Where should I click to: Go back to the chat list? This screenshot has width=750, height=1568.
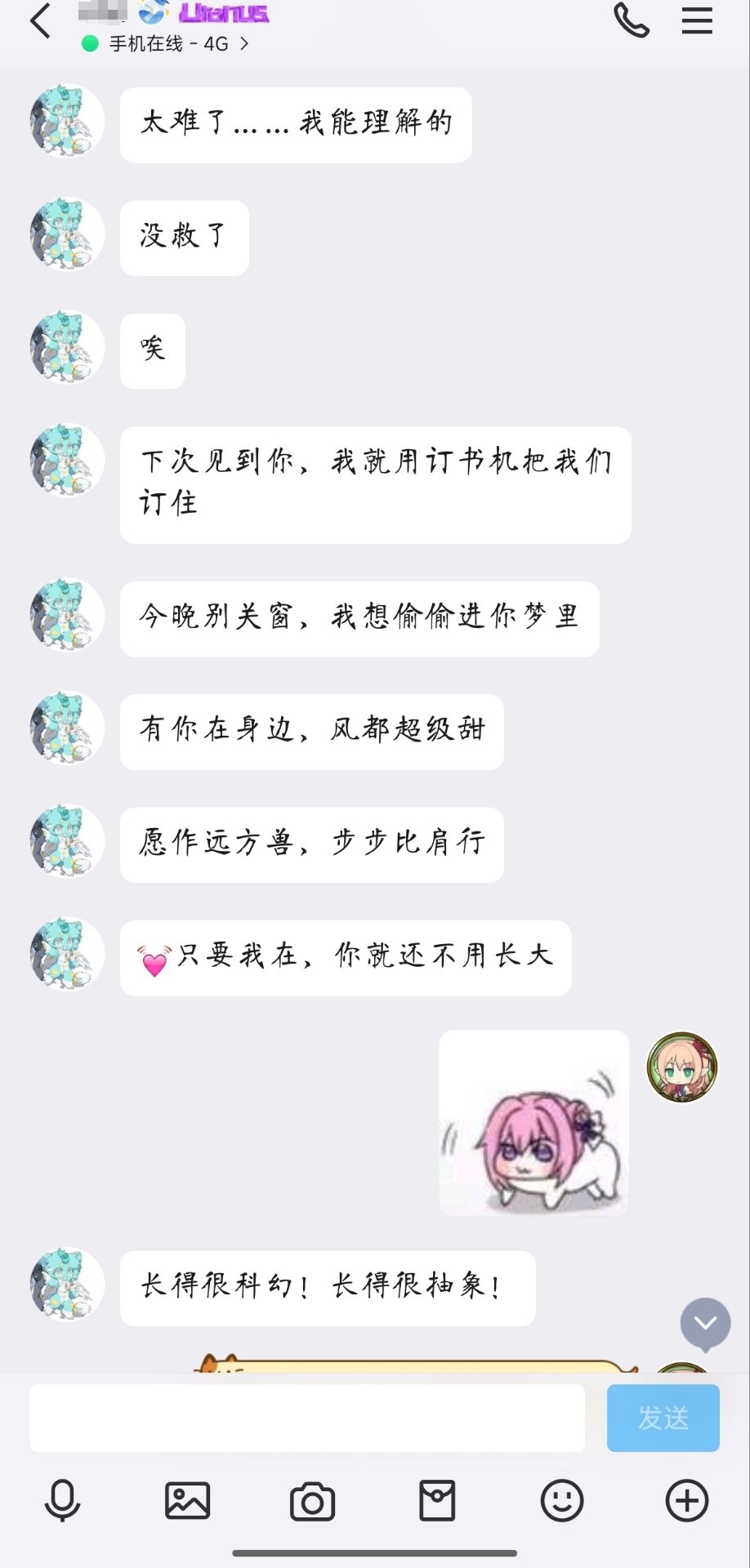[x=40, y=20]
